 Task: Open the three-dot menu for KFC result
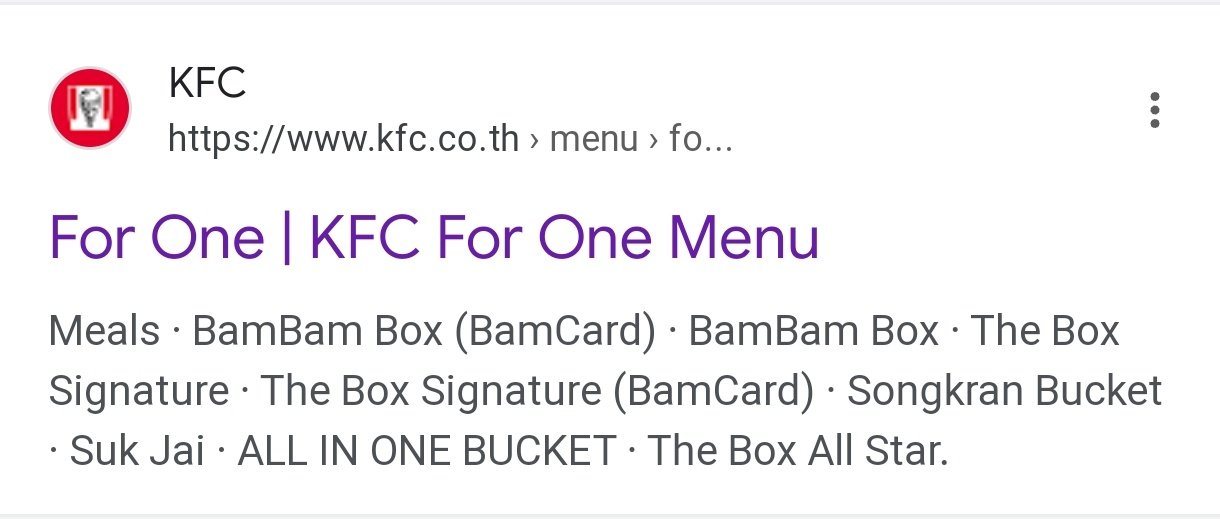tap(1154, 110)
